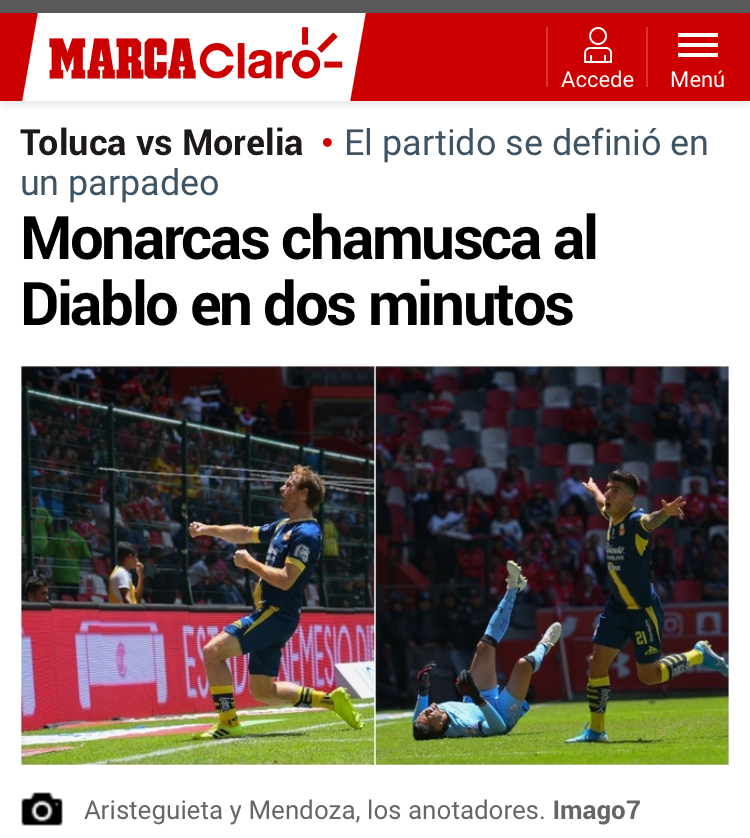Go to Marca Claro home via logo

195,58
